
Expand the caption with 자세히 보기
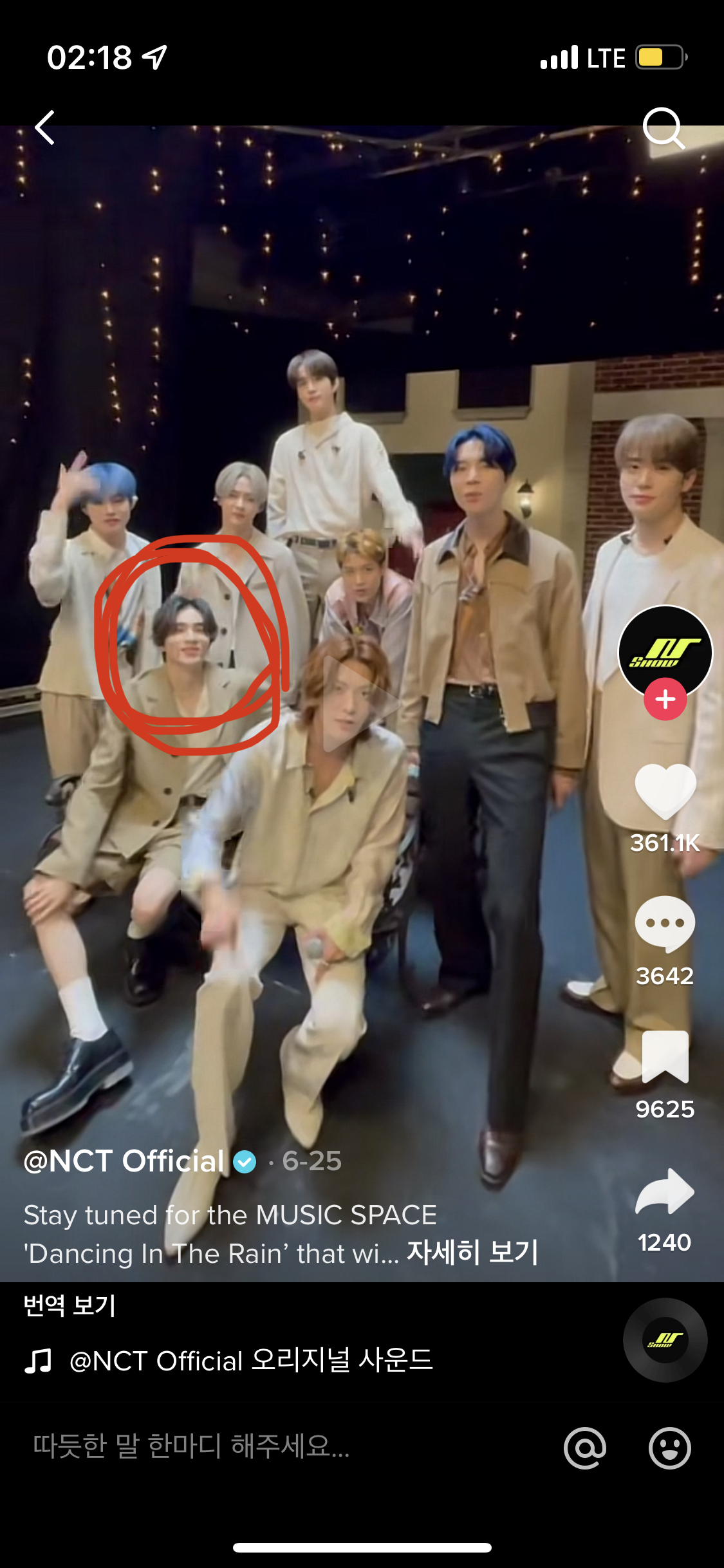[x=472, y=1253]
